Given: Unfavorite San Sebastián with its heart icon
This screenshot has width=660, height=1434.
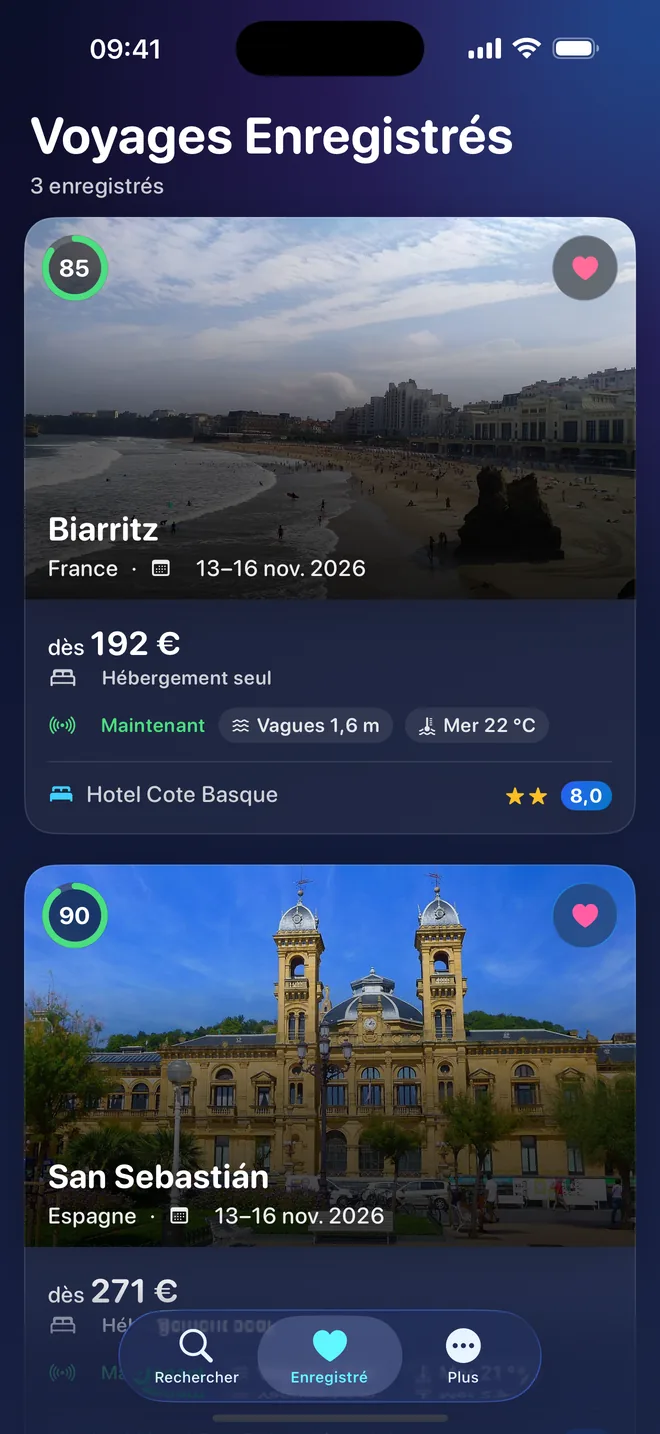Looking at the screenshot, I should 585,915.
